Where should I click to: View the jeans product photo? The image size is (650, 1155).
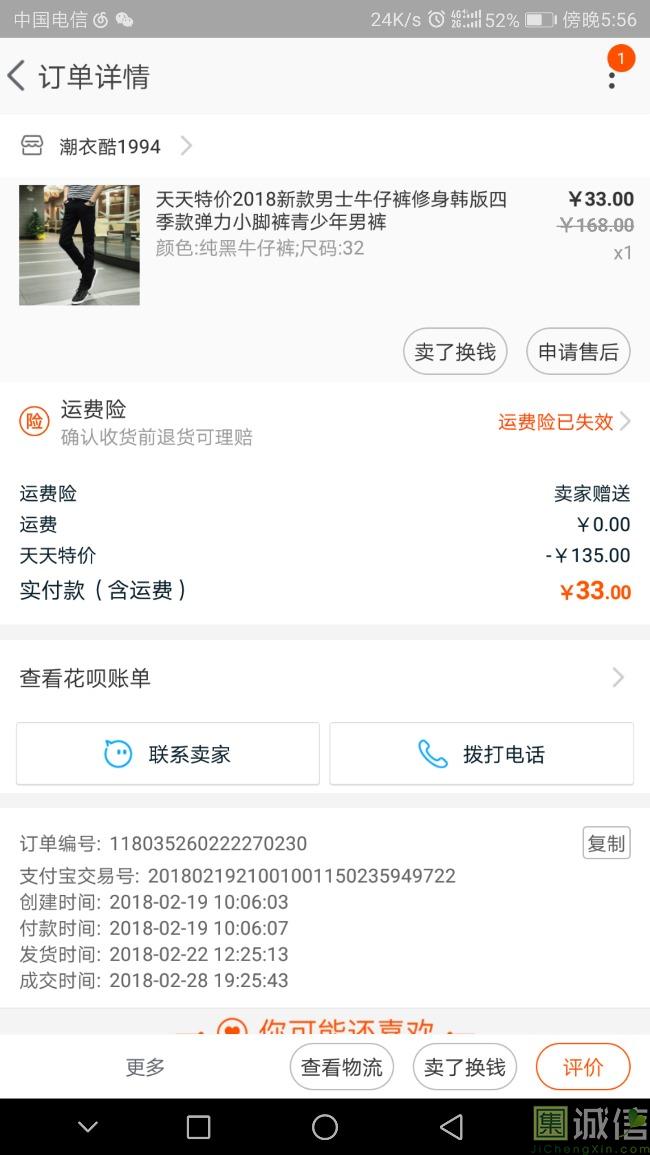pyautogui.click(x=79, y=245)
